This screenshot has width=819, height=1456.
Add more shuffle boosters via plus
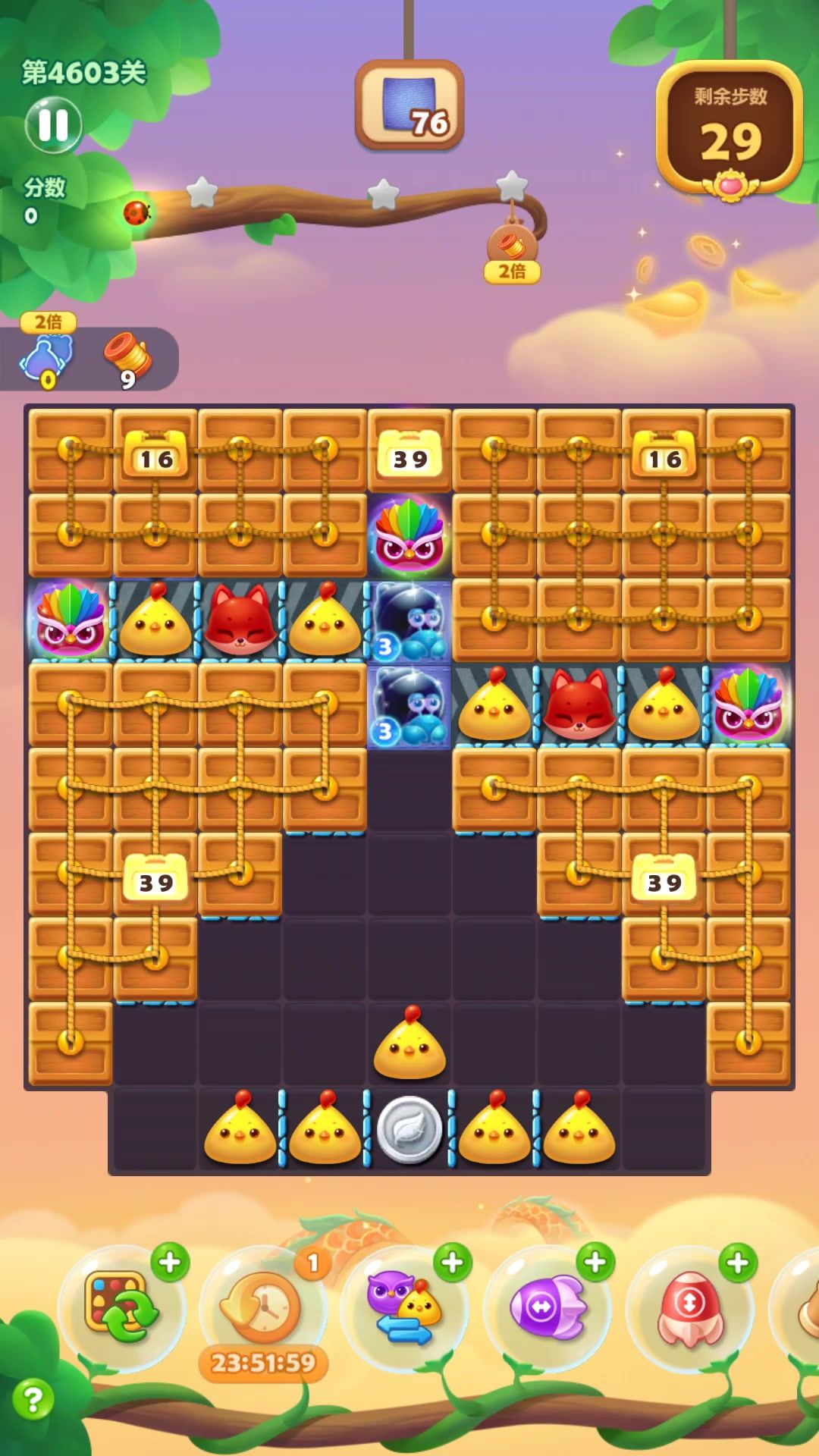pyautogui.click(x=170, y=1263)
